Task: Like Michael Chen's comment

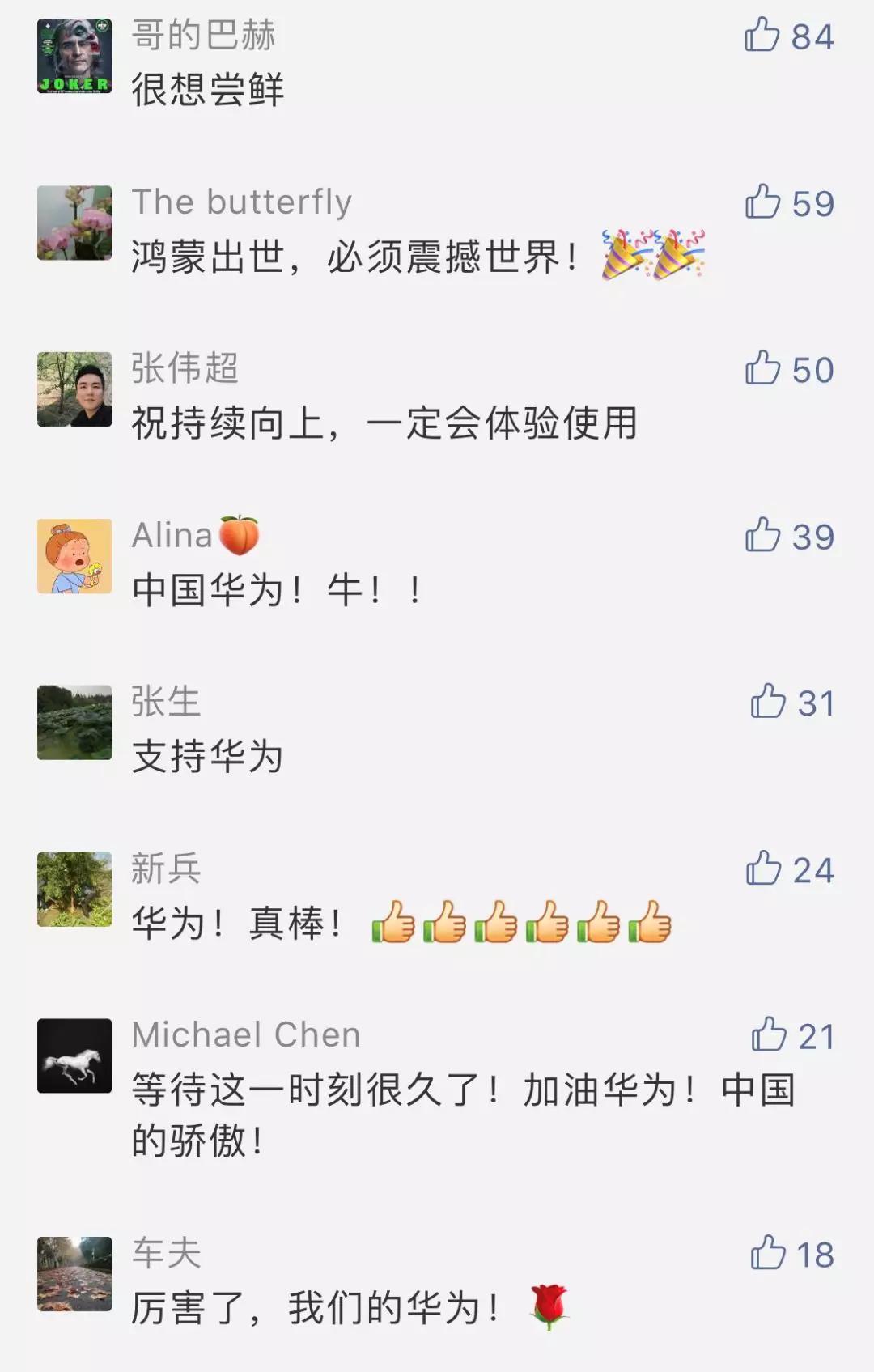Action: click(769, 1035)
